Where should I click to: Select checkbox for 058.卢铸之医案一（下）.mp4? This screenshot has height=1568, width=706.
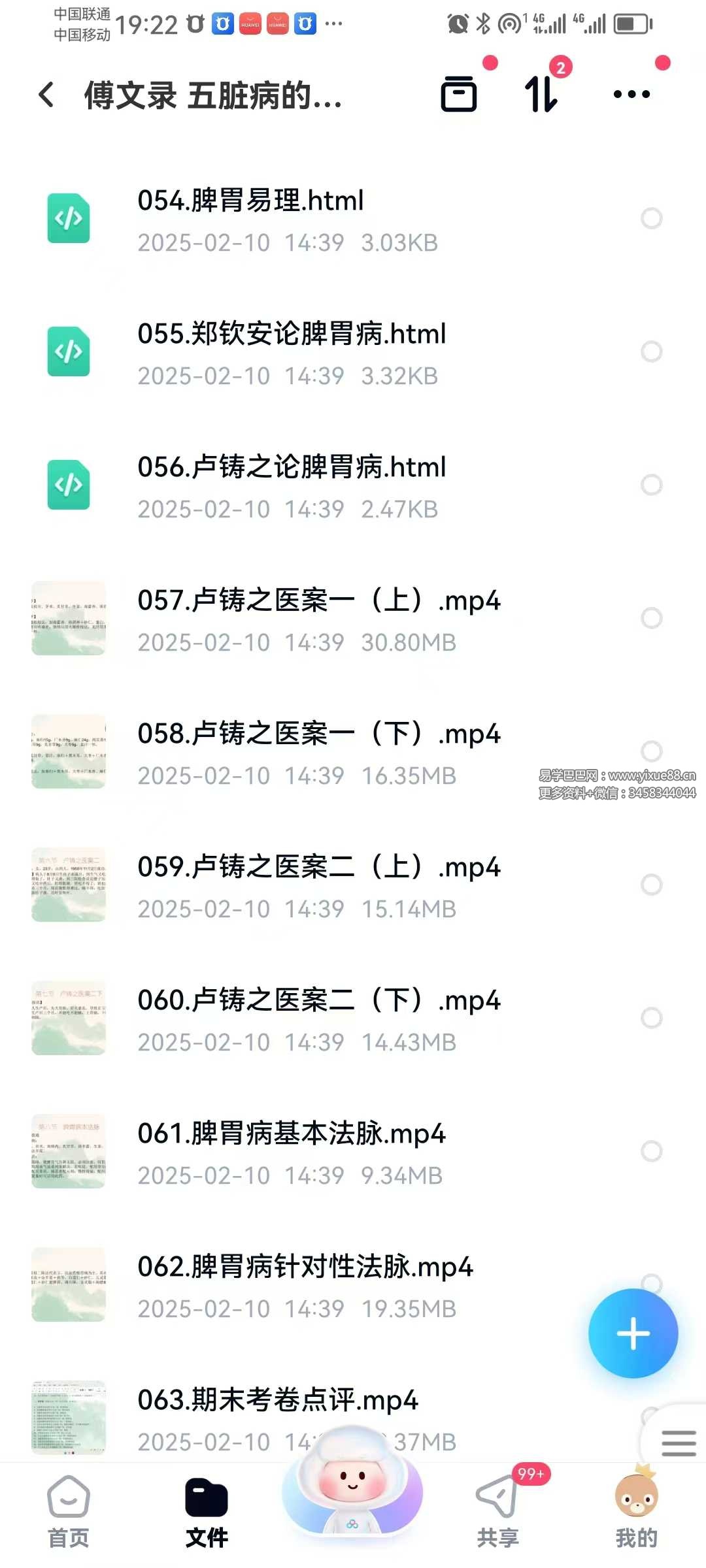[651, 751]
